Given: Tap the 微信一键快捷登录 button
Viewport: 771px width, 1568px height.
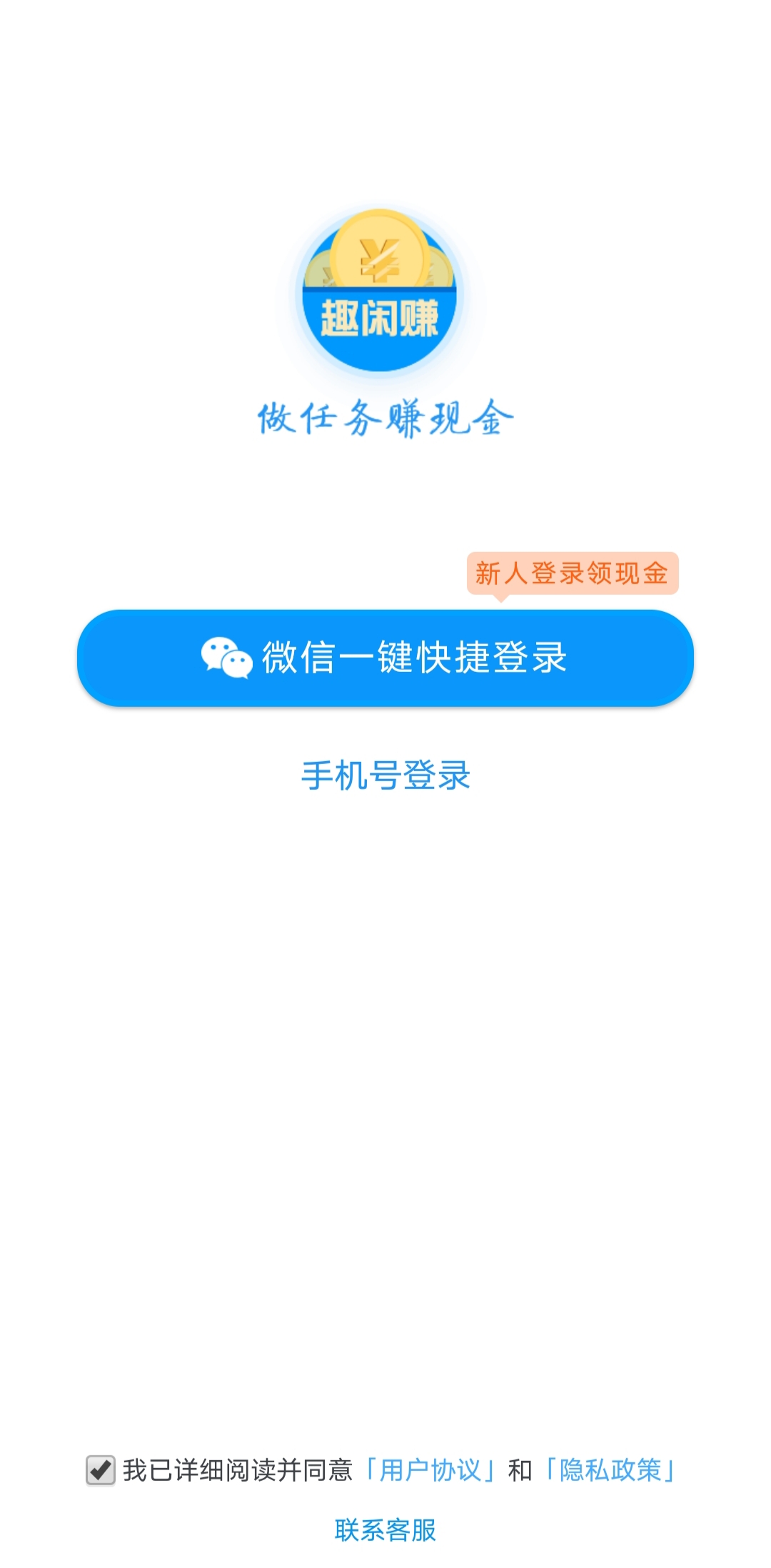Looking at the screenshot, I should point(385,658).
